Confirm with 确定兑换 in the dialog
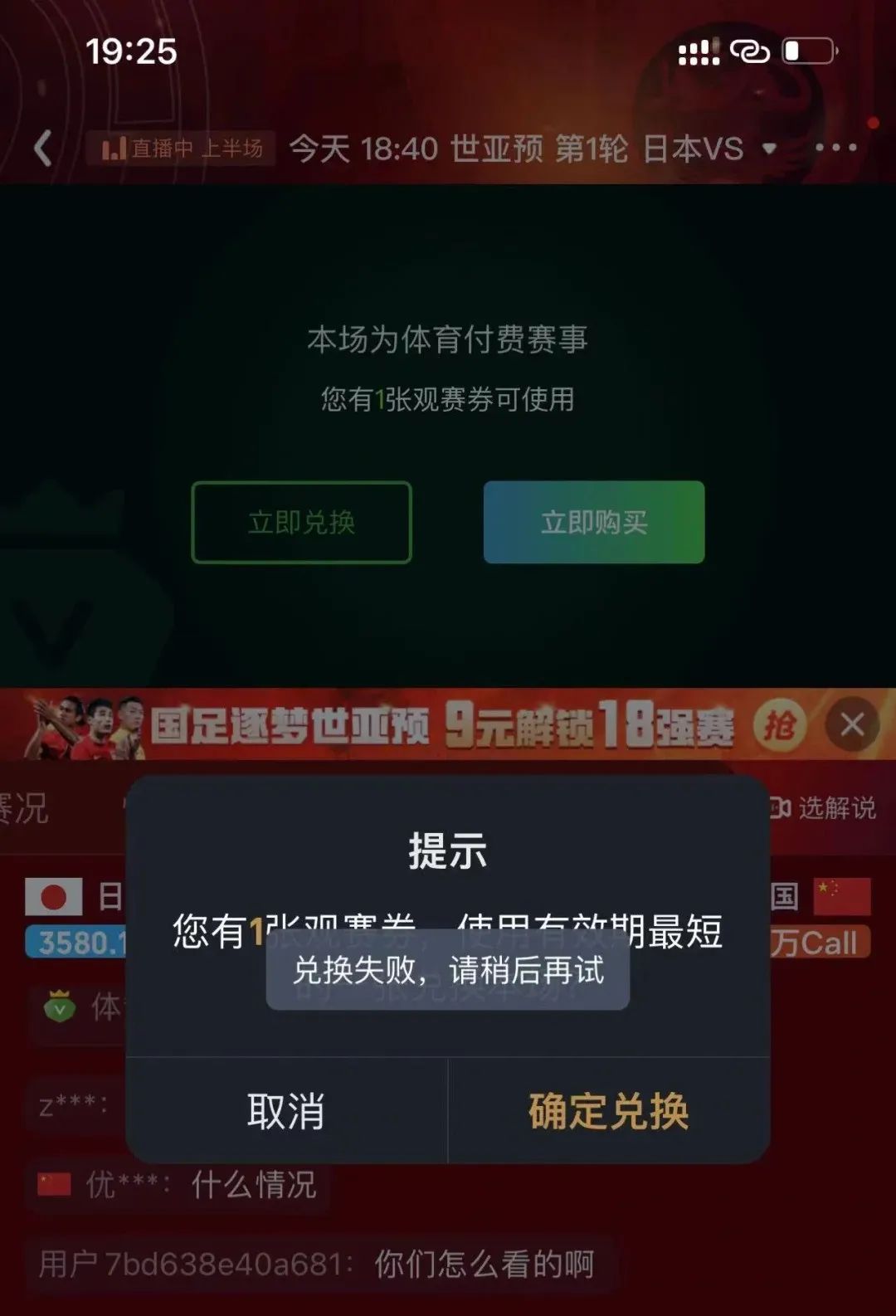 click(609, 1111)
